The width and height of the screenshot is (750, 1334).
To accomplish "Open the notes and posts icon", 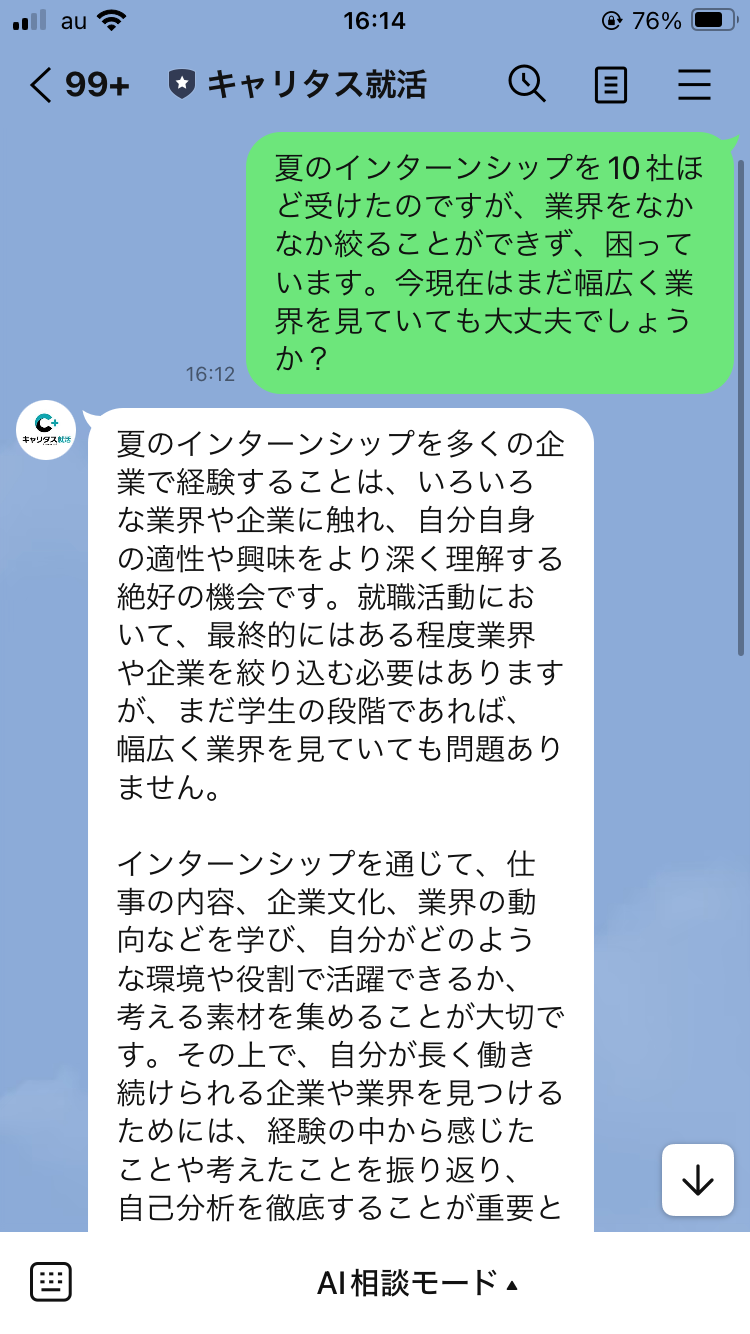I will pos(610,85).
